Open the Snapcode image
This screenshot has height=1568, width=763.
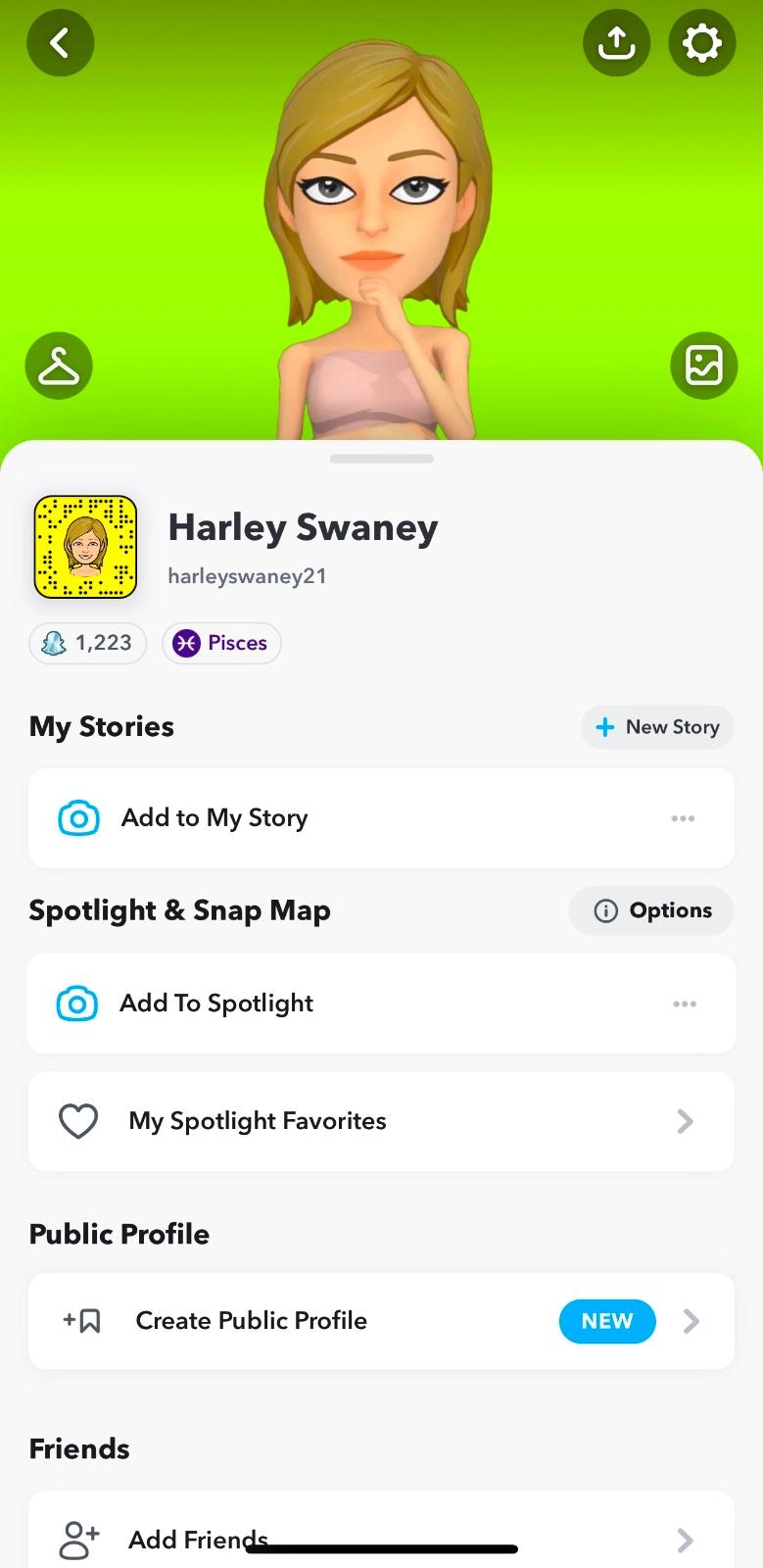pyautogui.click(x=86, y=547)
